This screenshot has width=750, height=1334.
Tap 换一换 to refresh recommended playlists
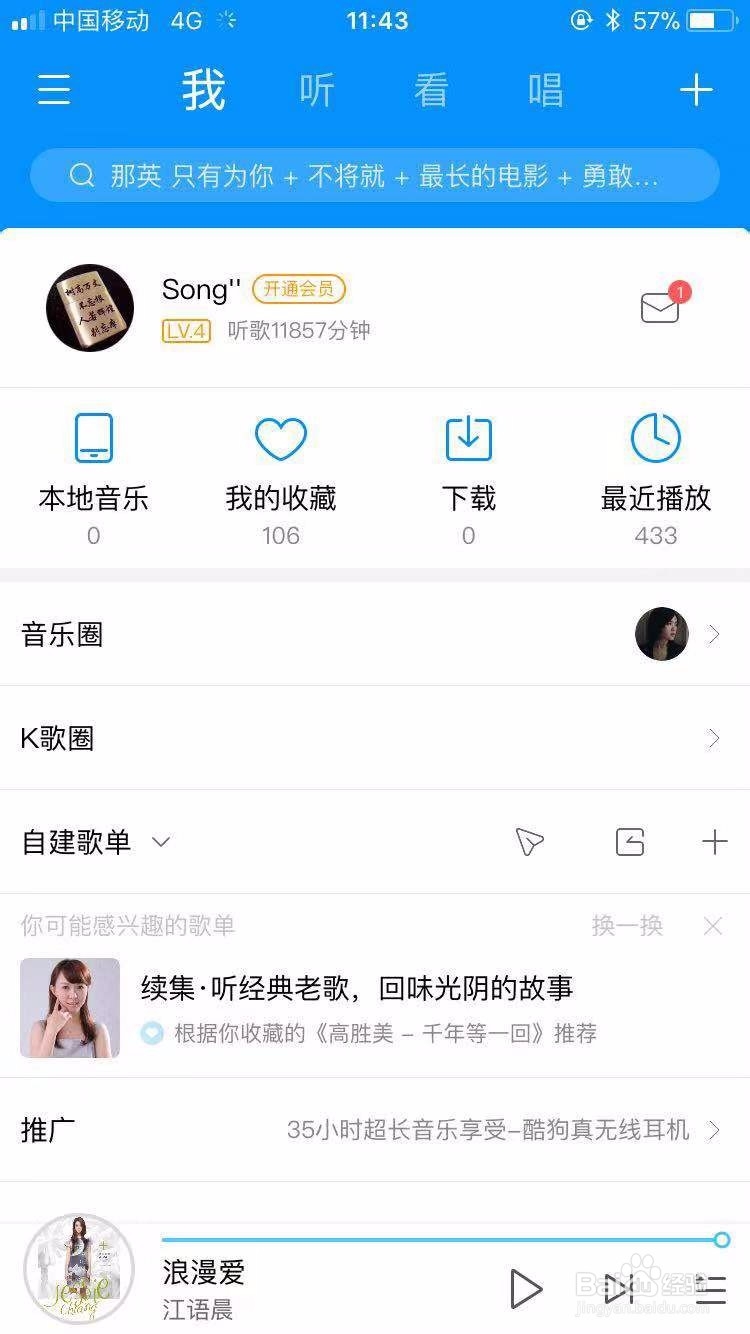[628, 927]
